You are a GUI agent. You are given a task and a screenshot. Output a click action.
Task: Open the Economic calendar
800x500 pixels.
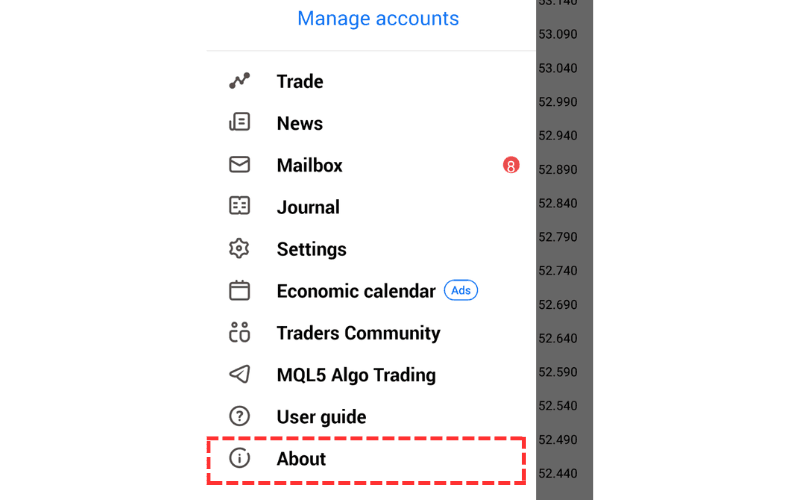click(x=355, y=292)
